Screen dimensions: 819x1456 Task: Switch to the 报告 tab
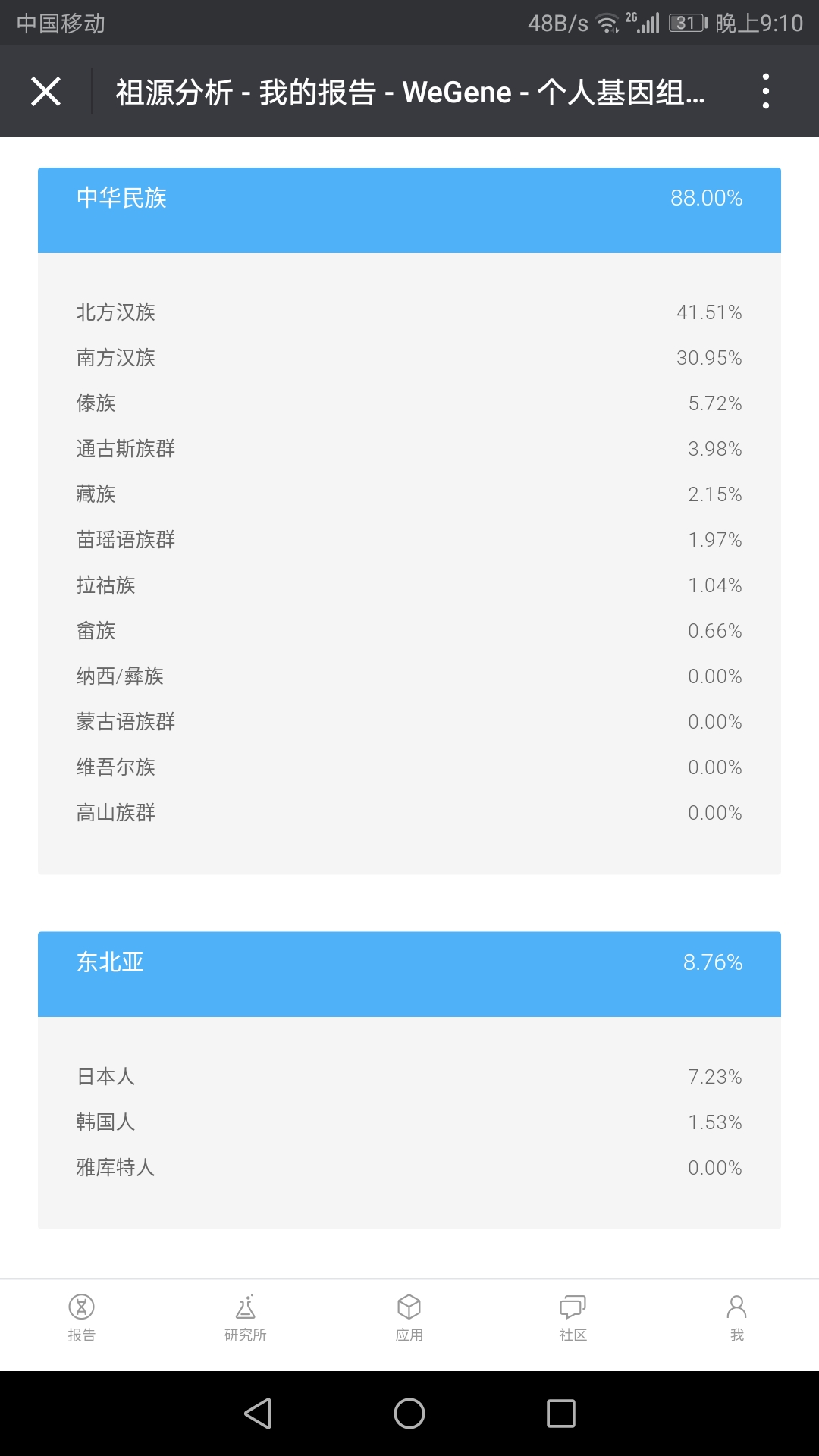(82, 1318)
